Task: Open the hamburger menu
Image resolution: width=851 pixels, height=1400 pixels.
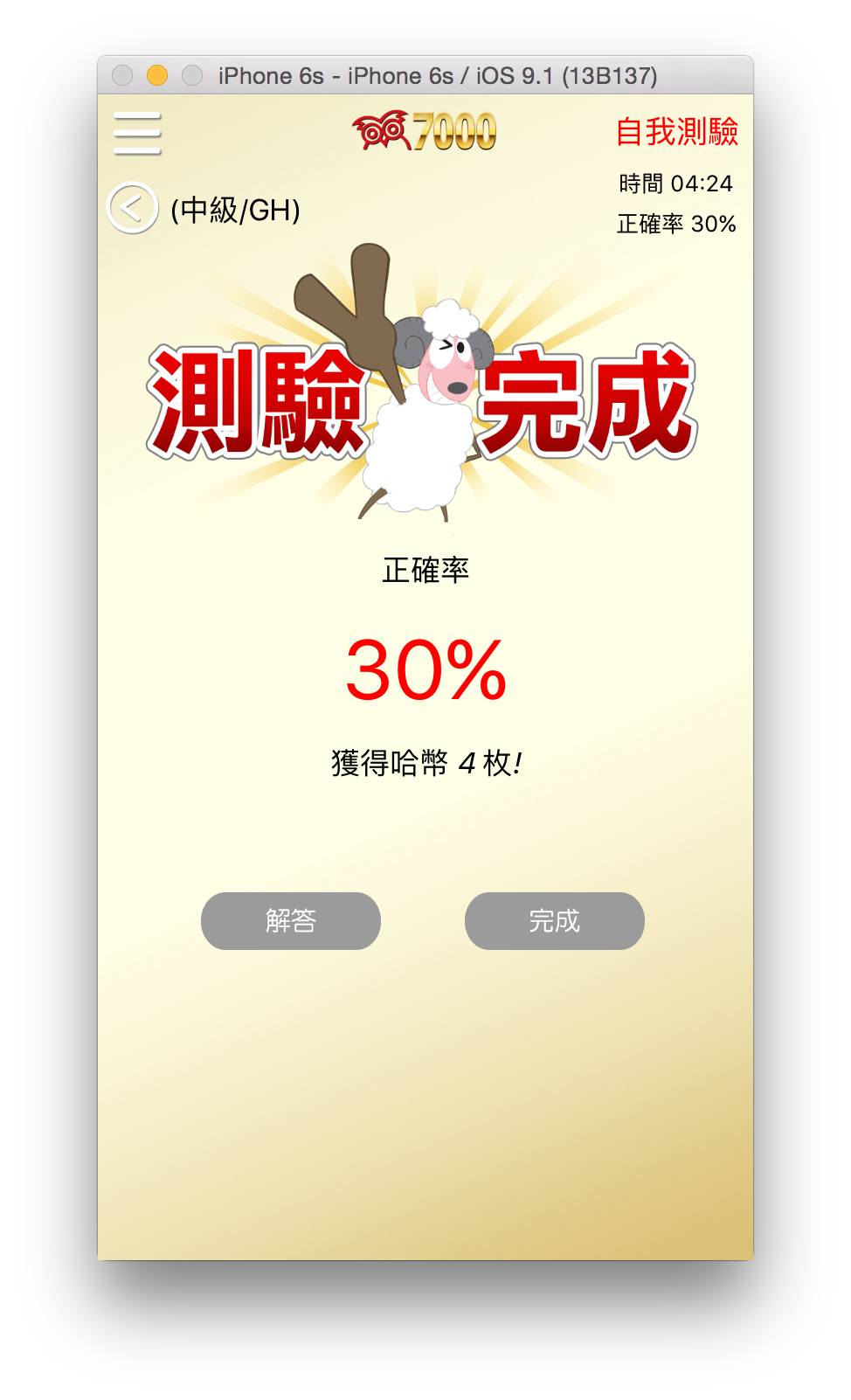Action: pos(137,134)
